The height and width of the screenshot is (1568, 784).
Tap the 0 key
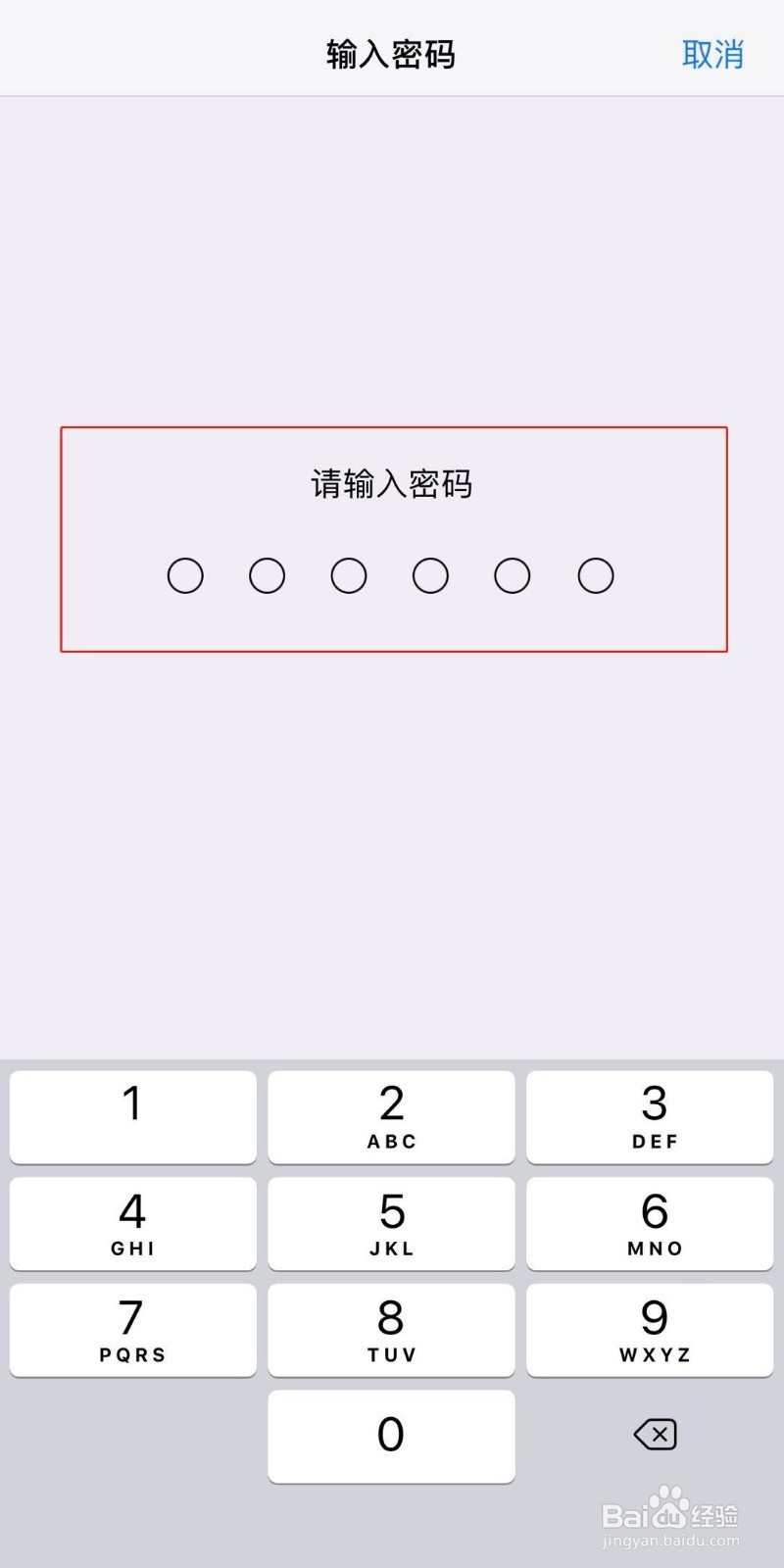[x=391, y=1436]
